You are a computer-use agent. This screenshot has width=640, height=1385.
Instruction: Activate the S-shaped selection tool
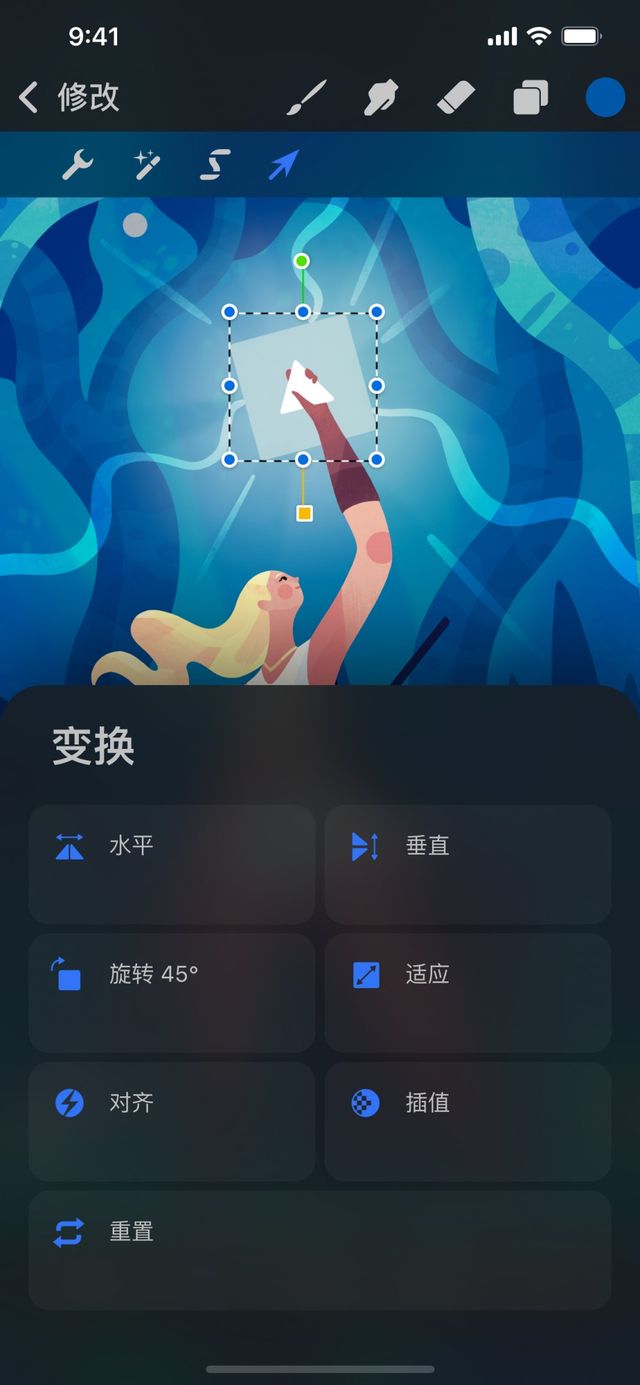[215, 165]
